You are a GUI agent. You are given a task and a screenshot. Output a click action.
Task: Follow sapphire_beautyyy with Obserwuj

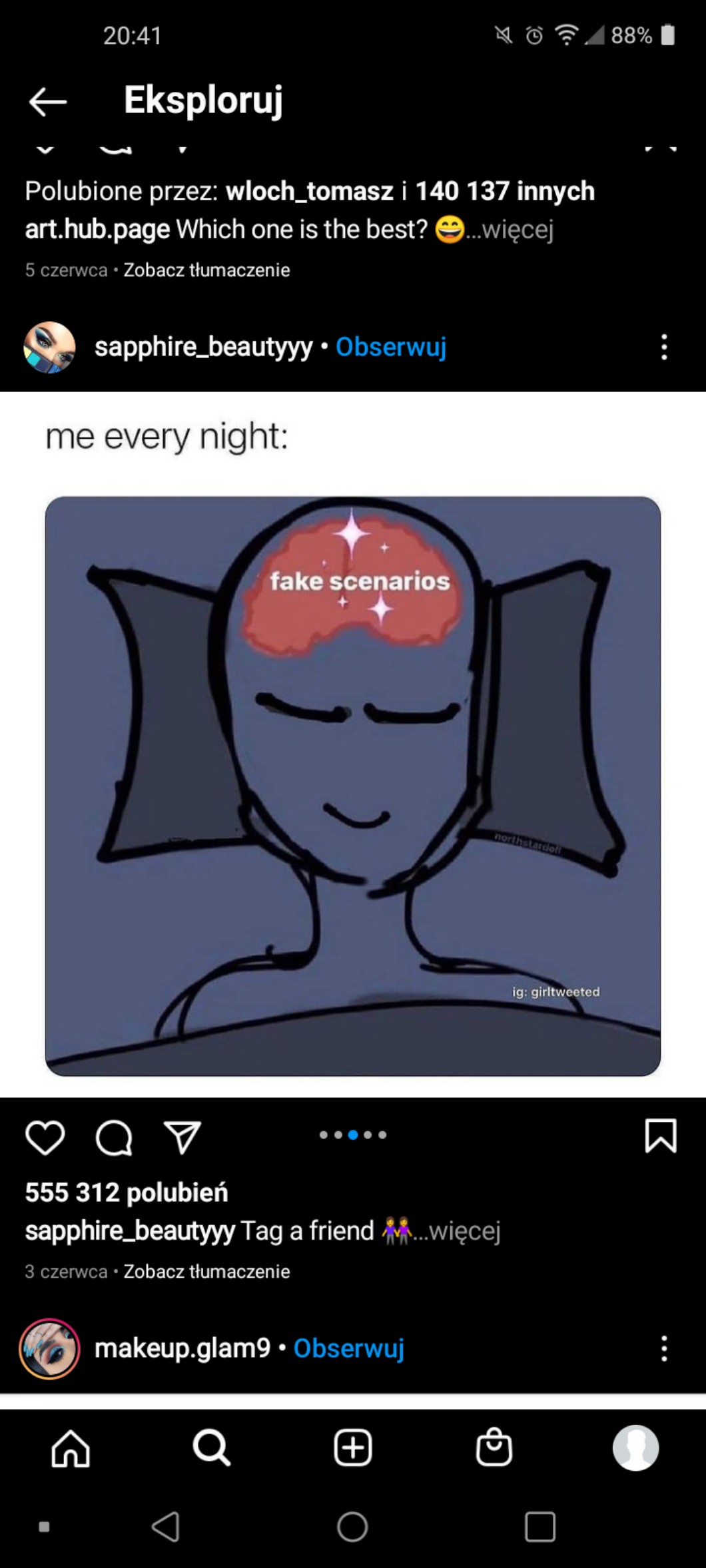[x=390, y=347]
